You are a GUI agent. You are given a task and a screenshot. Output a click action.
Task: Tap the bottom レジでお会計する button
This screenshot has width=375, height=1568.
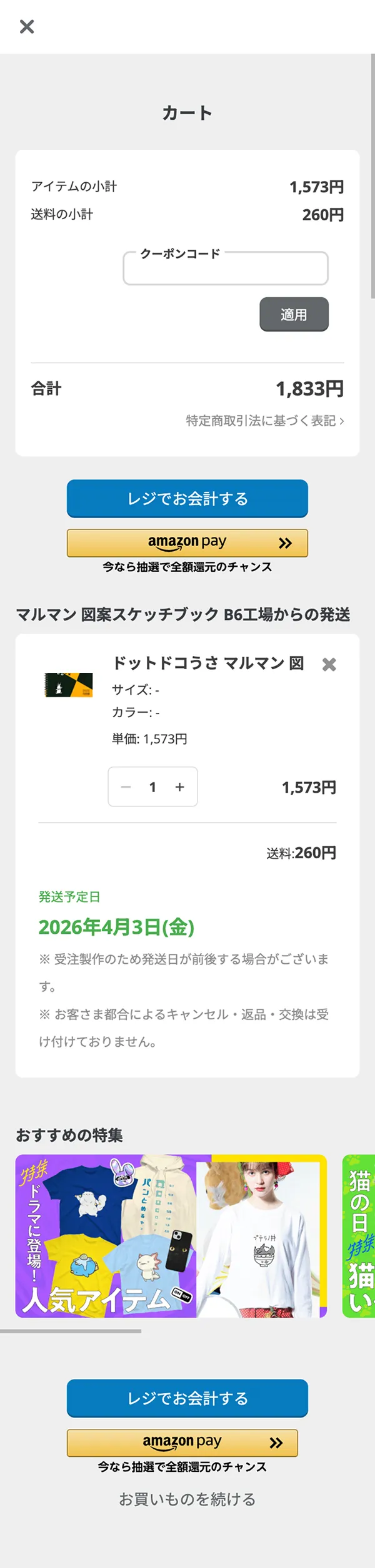point(187,1398)
